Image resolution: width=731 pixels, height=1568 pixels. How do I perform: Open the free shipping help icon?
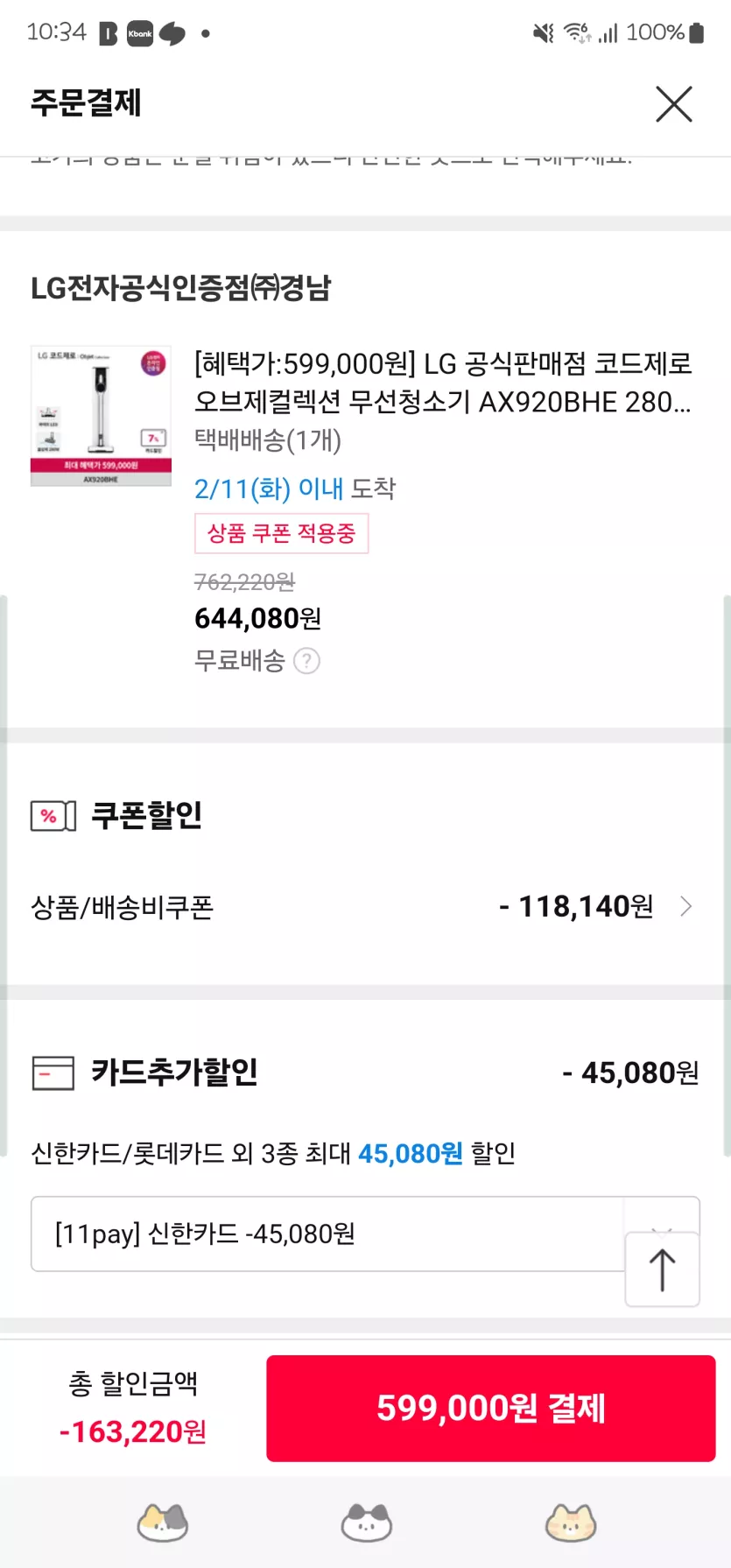(306, 661)
